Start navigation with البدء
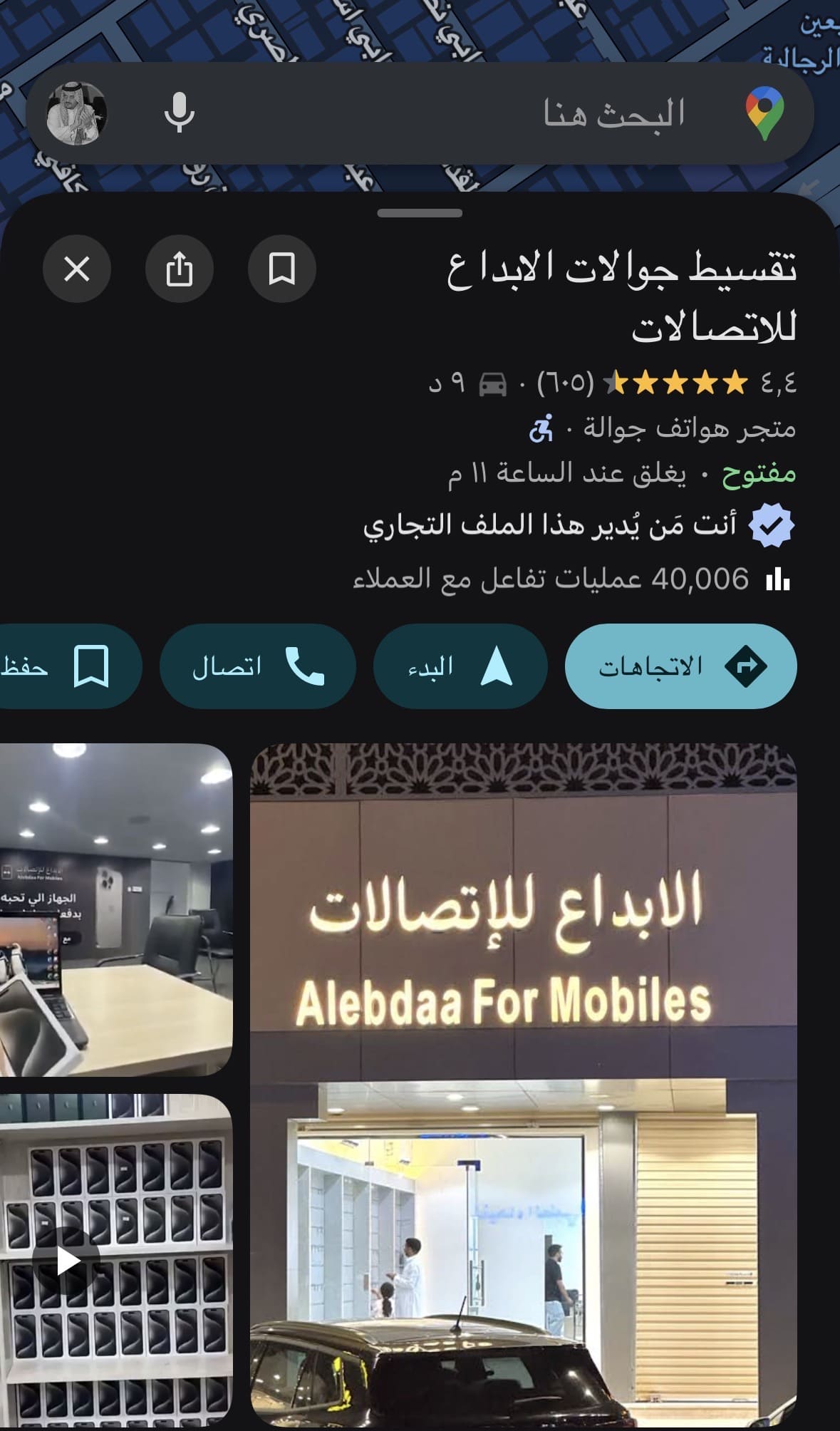The height and width of the screenshot is (1431, 840). [460, 666]
